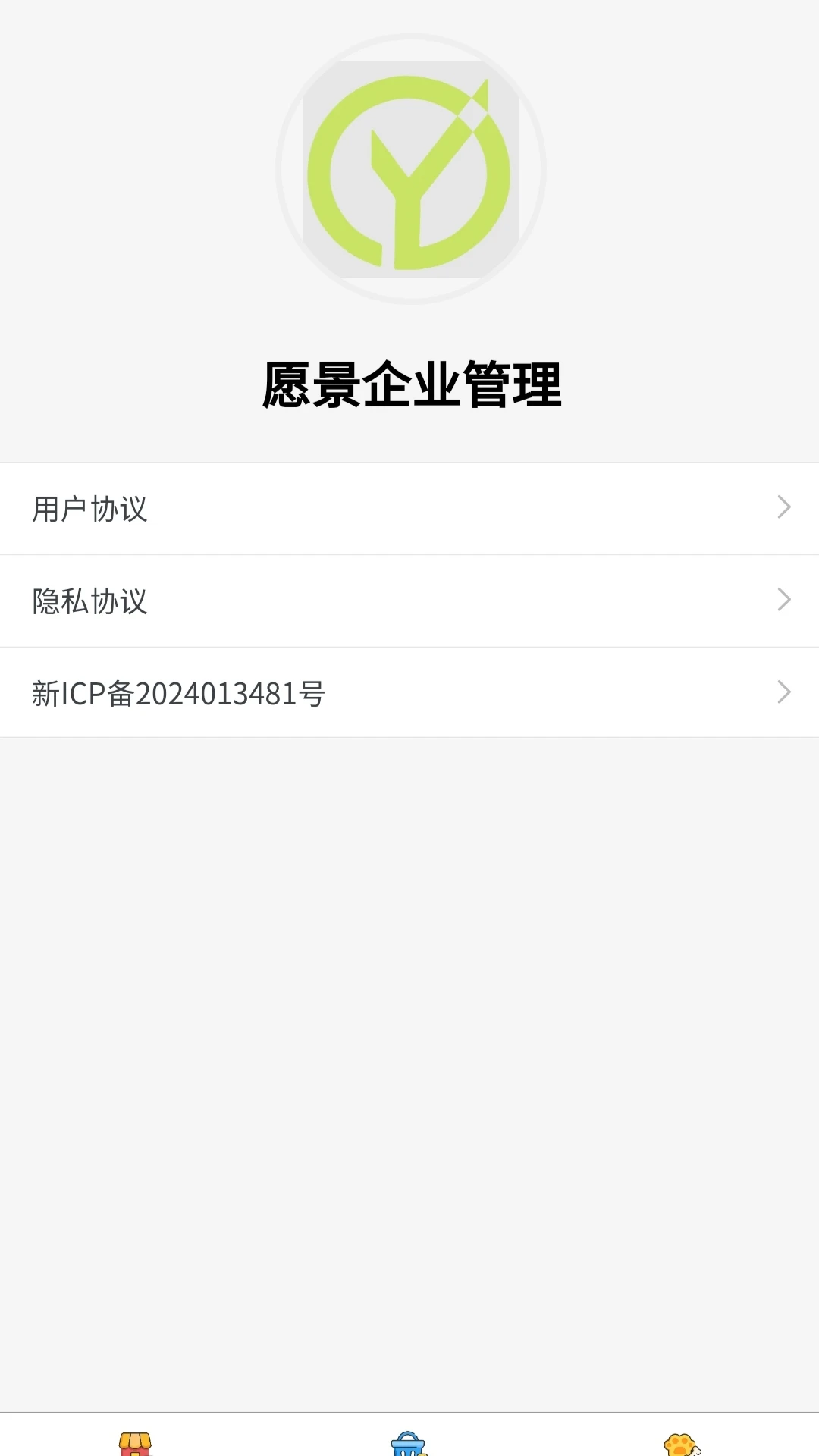Select the 用户协议 list item
The image size is (819, 1456).
click(303, 507)
